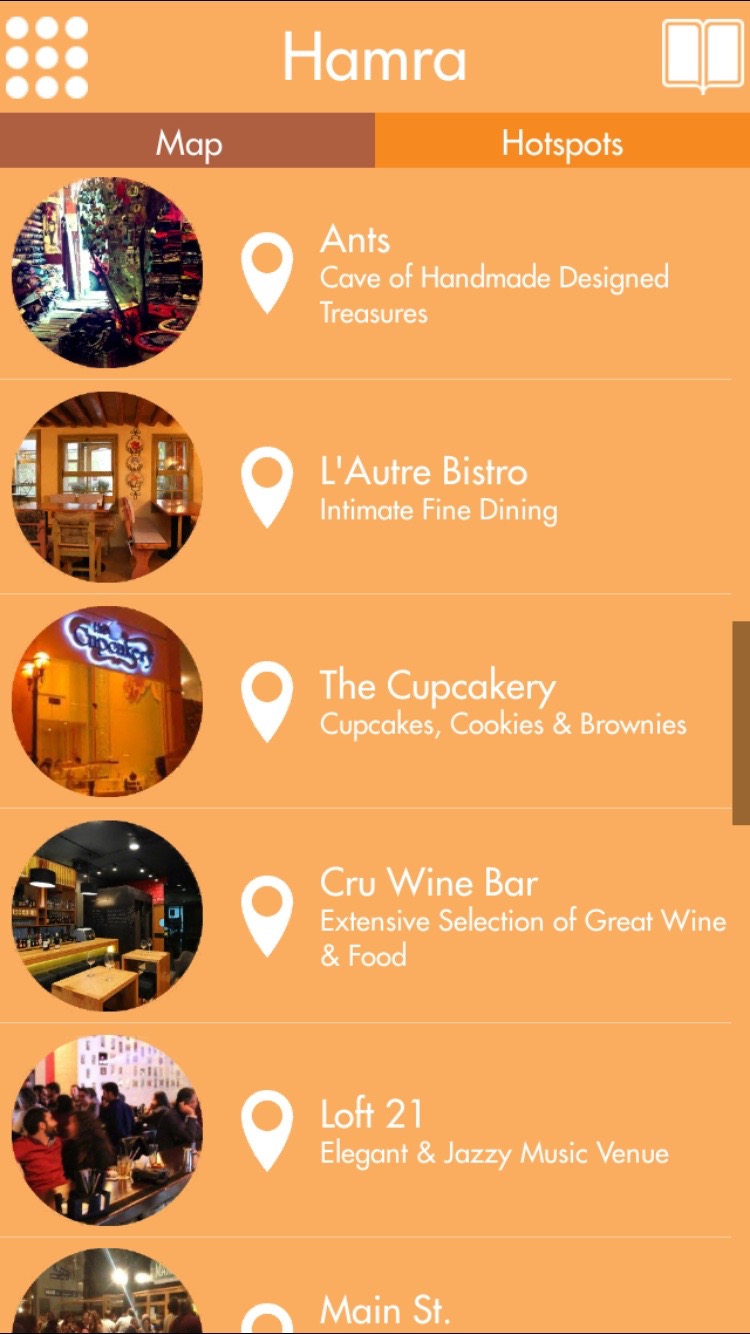750x1334 pixels.
Task: Select the Hotspots tab
Action: click(x=562, y=143)
